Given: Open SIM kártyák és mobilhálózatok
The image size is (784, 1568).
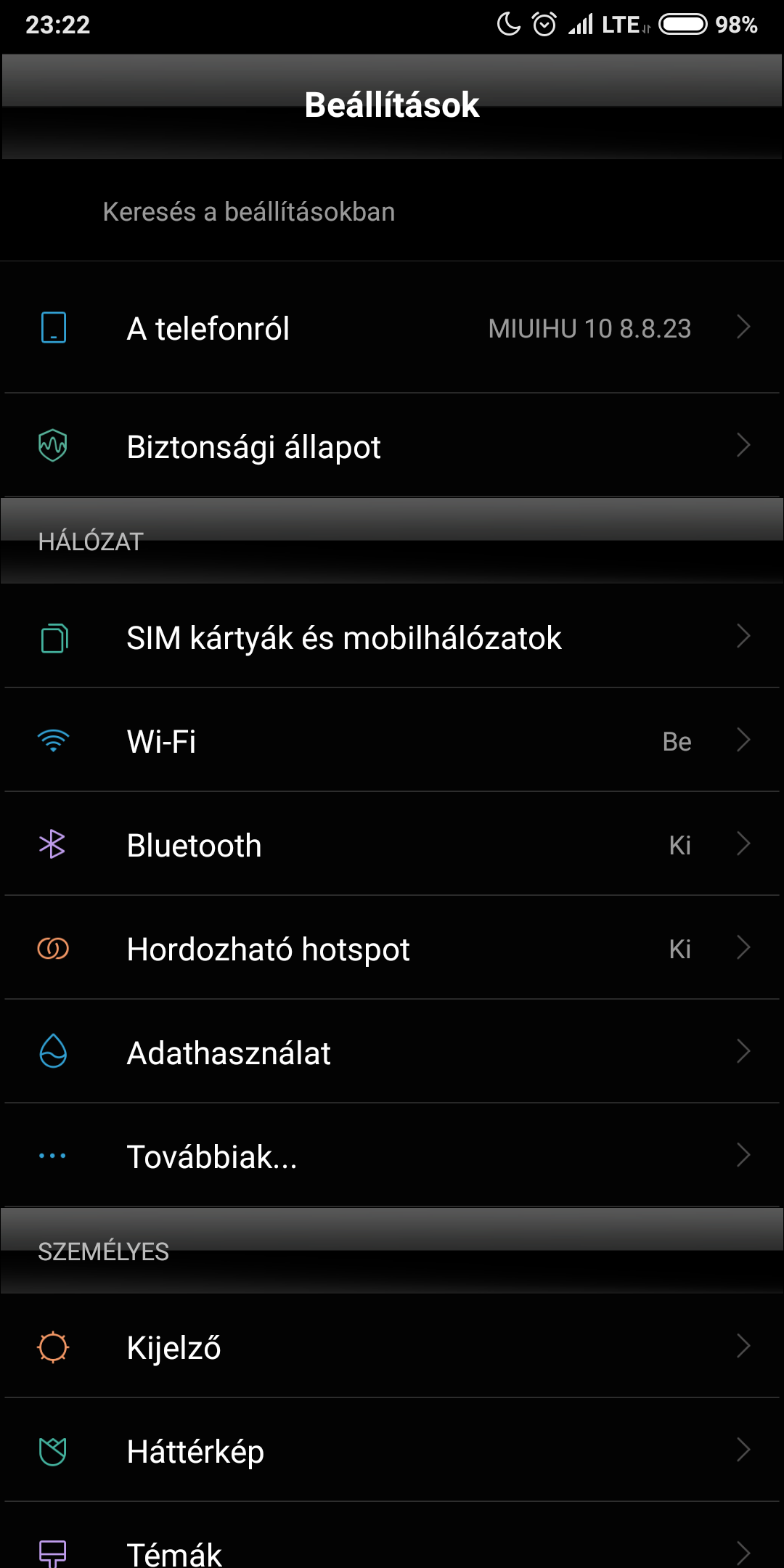Looking at the screenshot, I should point(392,638).
